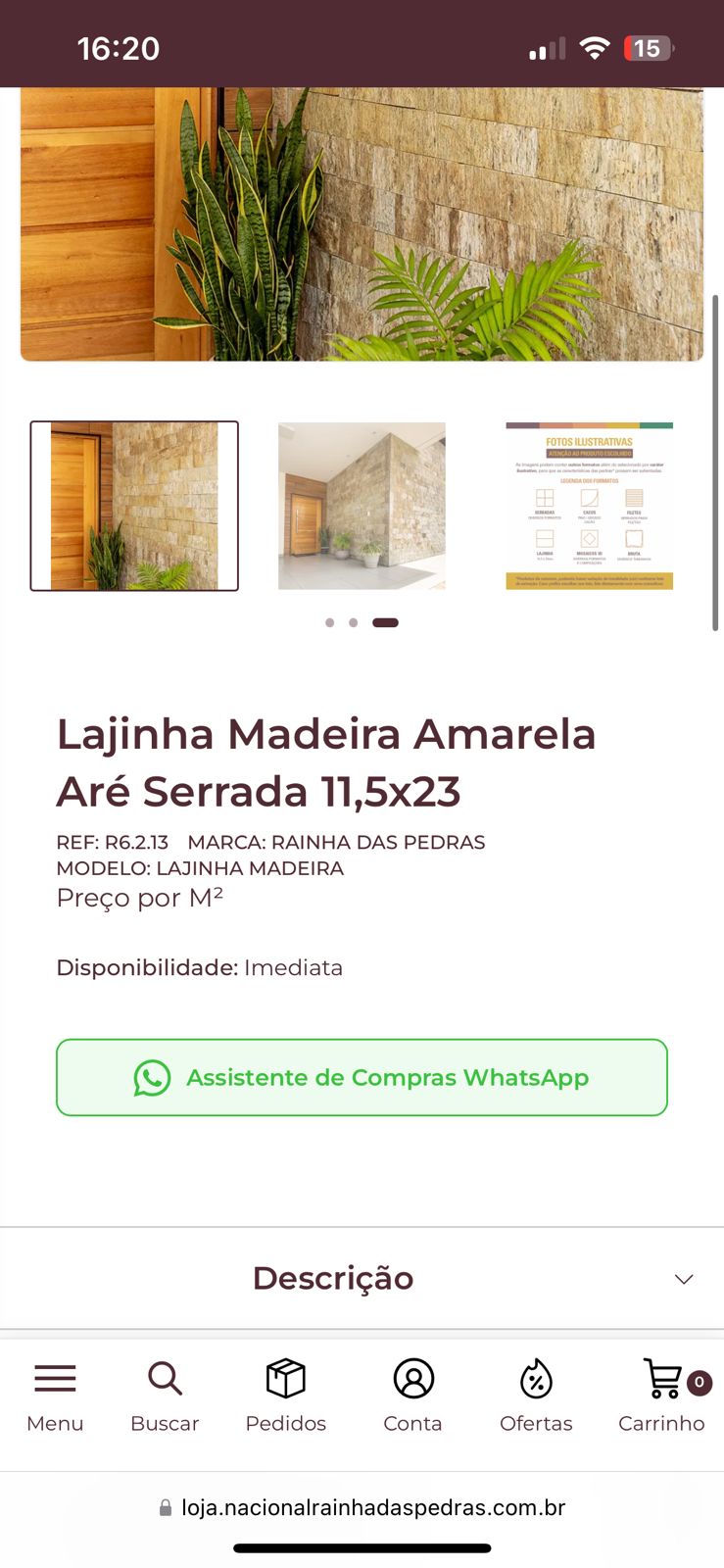Switch to the Ofertas tab label
The width and height of the screenshot is (724, 1568).
point(536,1423)
